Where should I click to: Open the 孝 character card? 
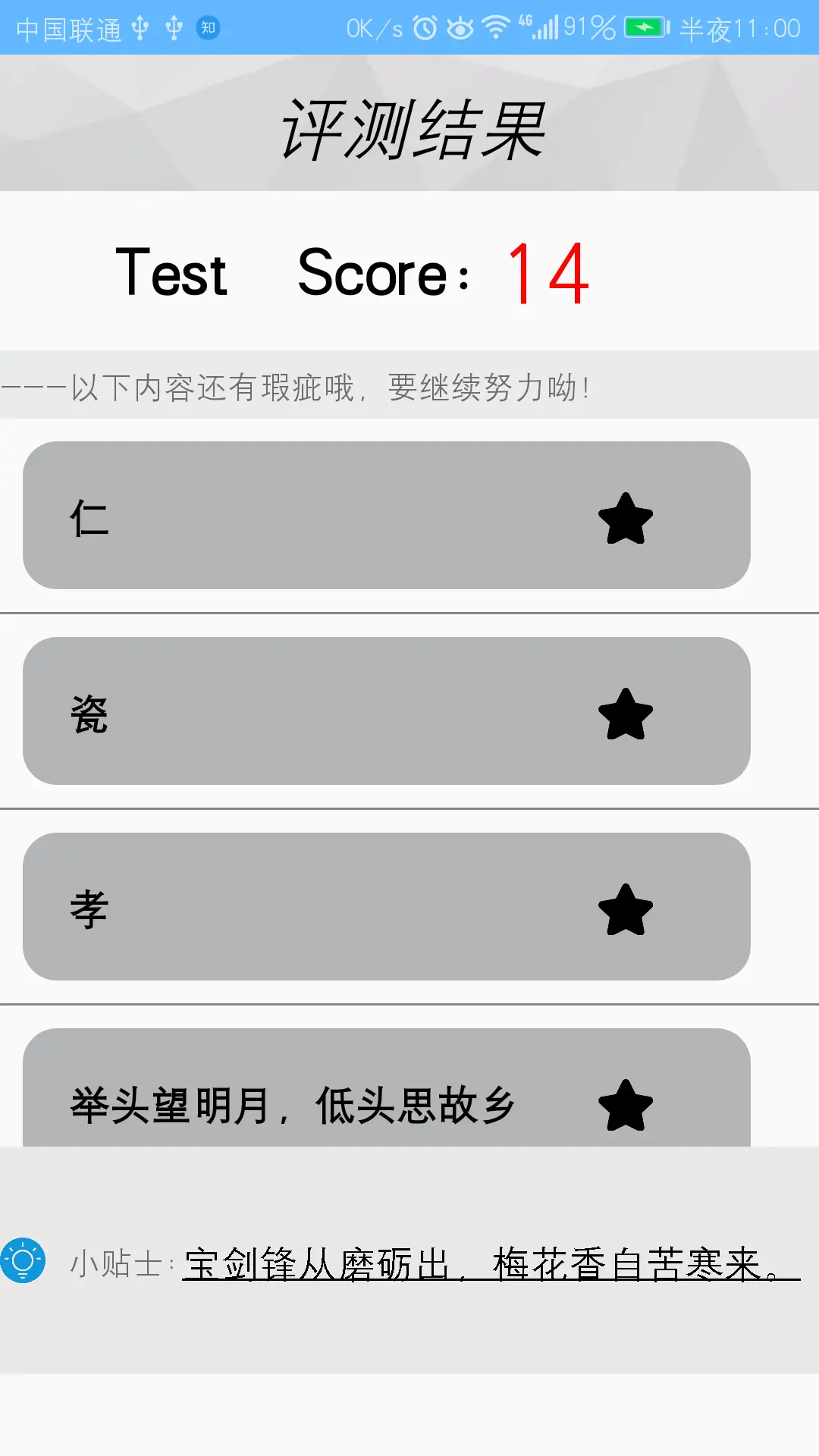tap(387, 906)
